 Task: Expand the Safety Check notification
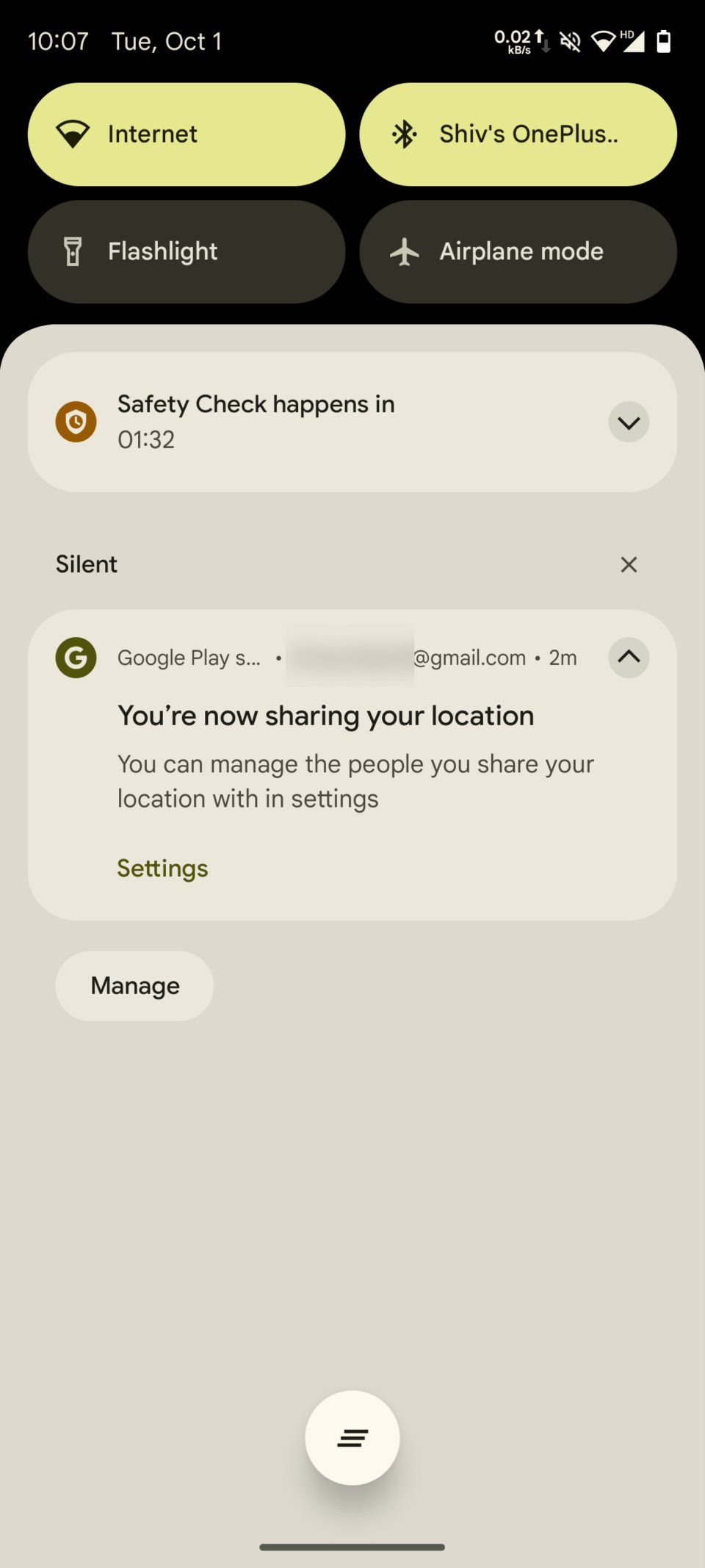click(628, 422)
